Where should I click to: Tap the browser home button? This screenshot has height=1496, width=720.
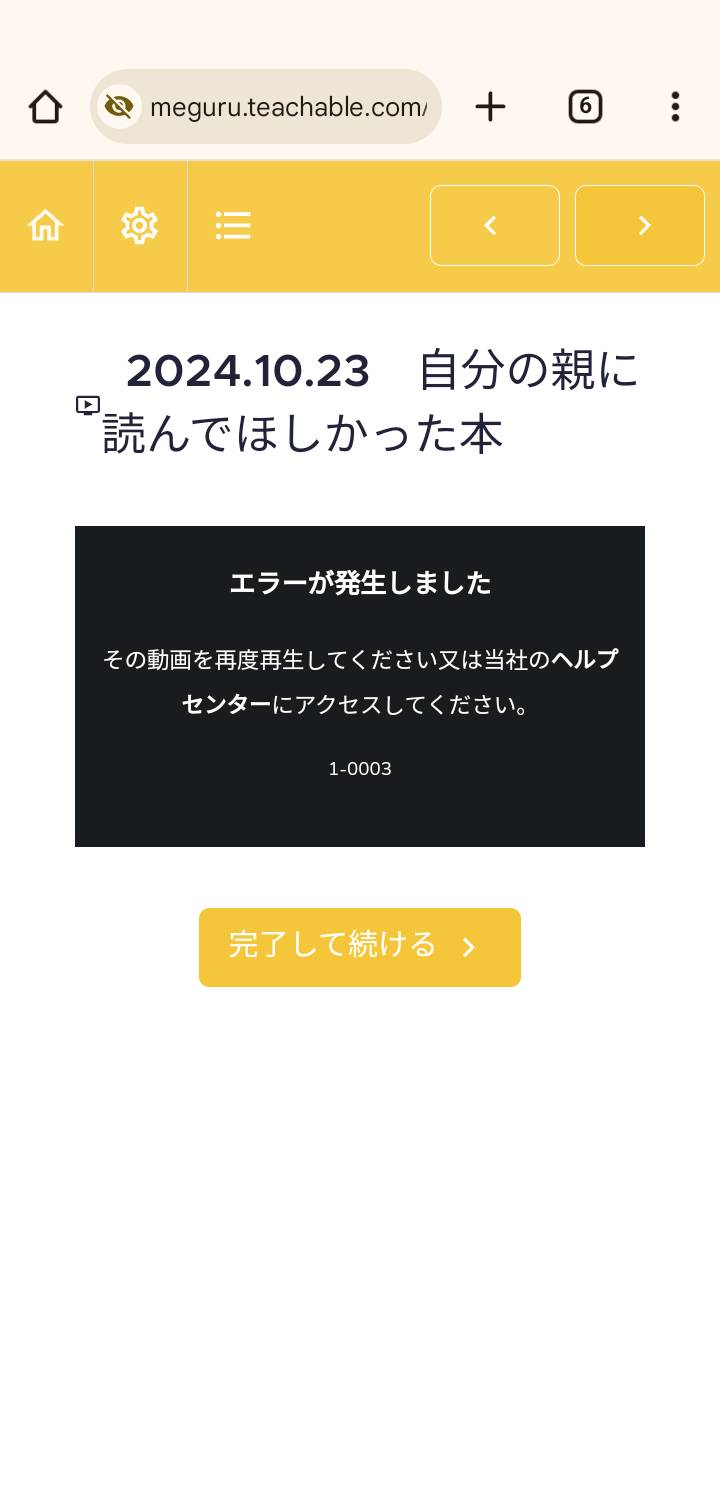click(x=45, y=107)
